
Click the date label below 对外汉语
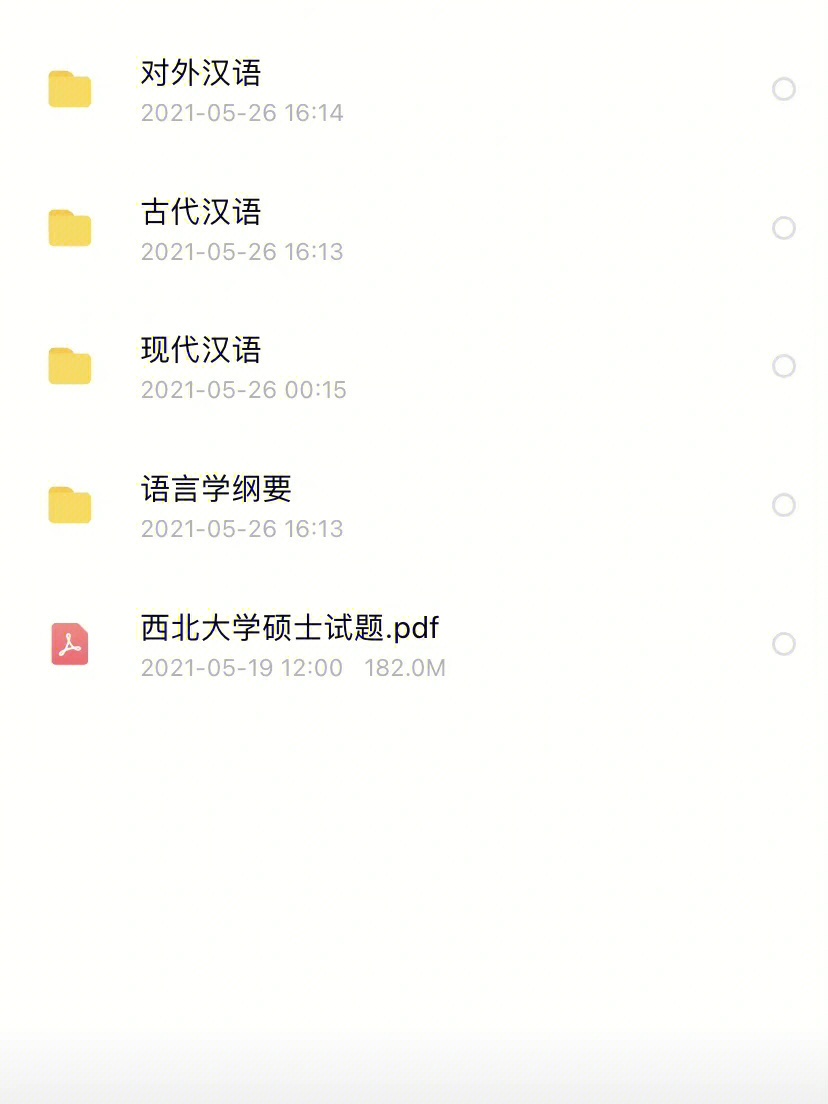click(242, 113)
